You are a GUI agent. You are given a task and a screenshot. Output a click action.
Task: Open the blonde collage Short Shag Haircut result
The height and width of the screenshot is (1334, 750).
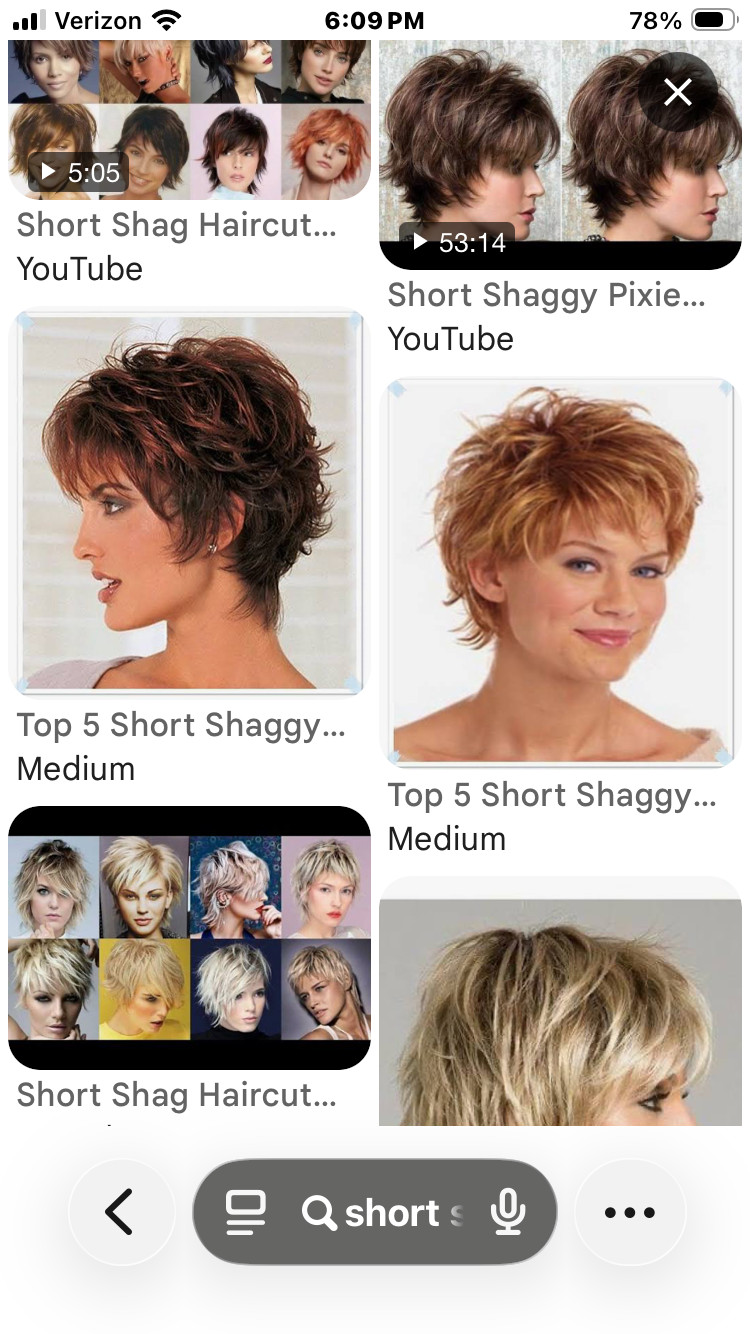189,937
